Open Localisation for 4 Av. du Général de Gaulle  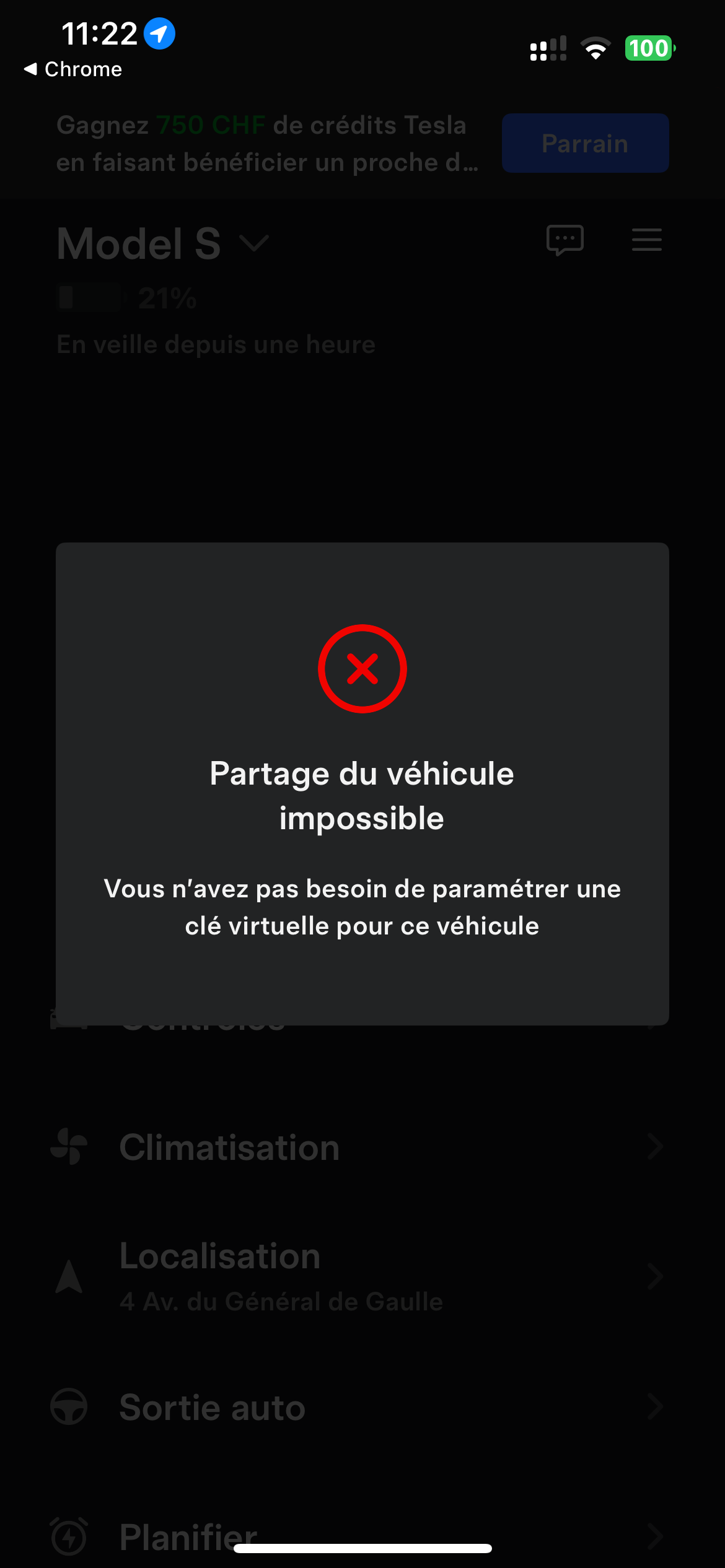pos(356,1276)
